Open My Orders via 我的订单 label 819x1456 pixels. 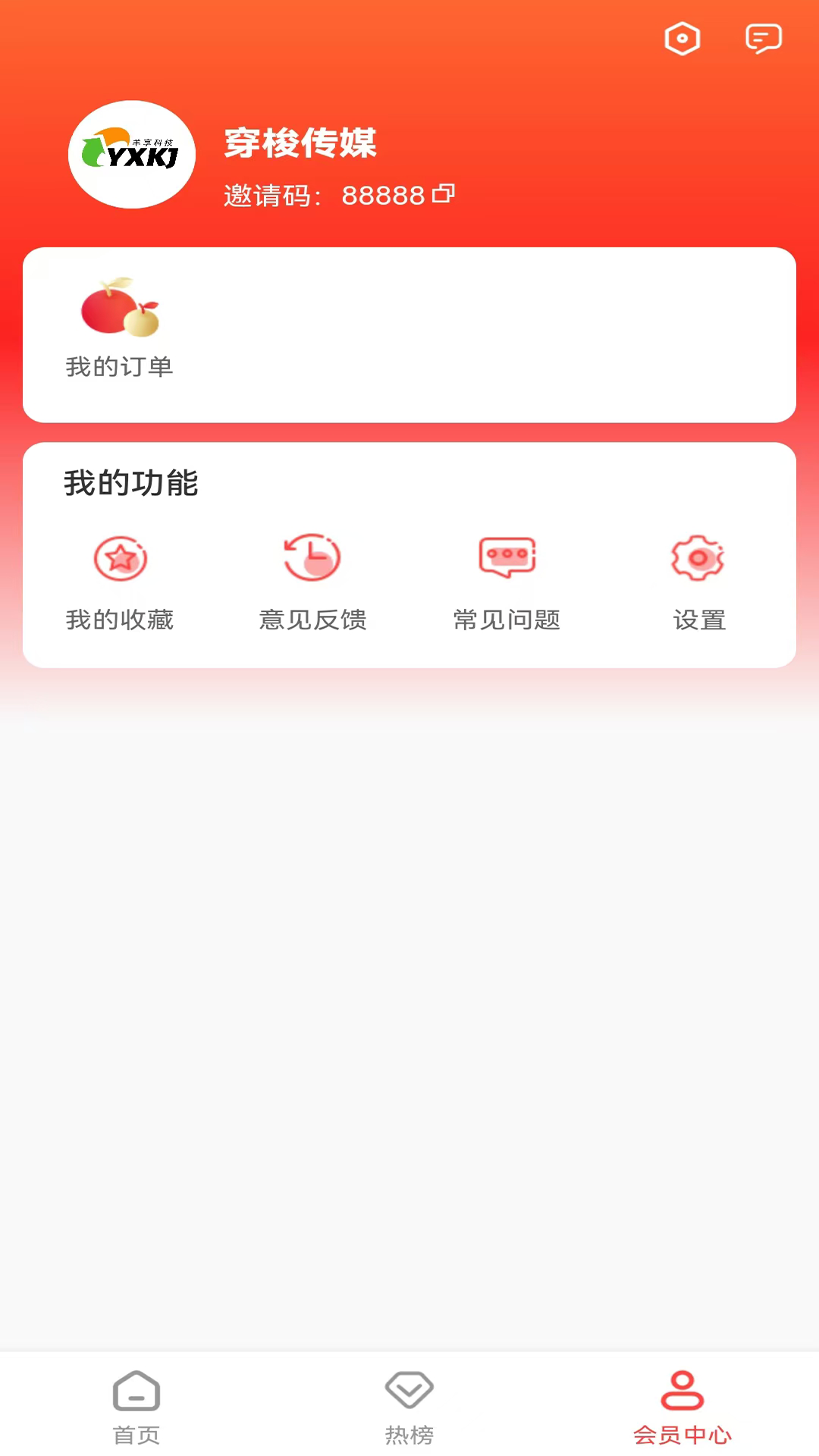(x=119, y=368)
